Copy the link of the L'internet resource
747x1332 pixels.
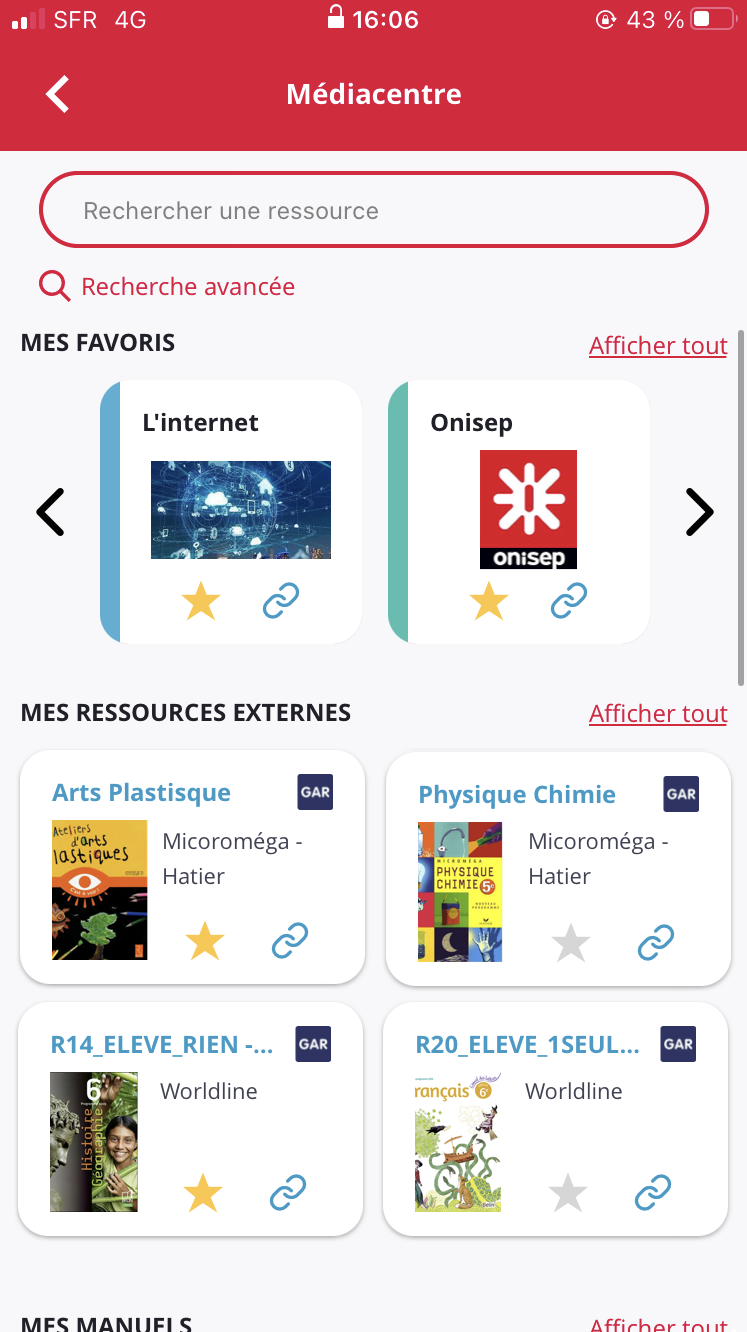[x=281, y=602]
